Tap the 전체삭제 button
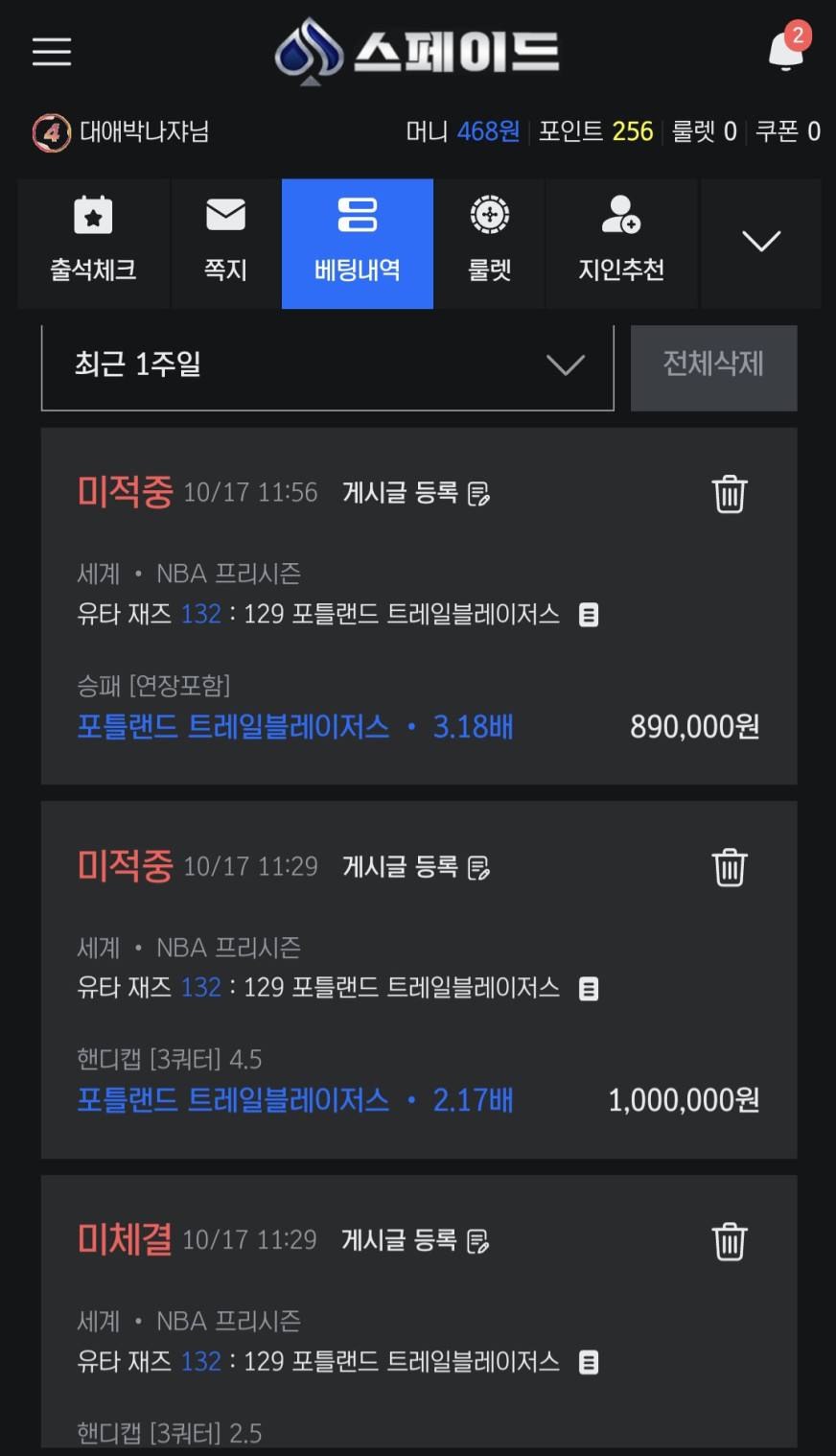This screenshot has height=1456, width=836. click(713, 365)
